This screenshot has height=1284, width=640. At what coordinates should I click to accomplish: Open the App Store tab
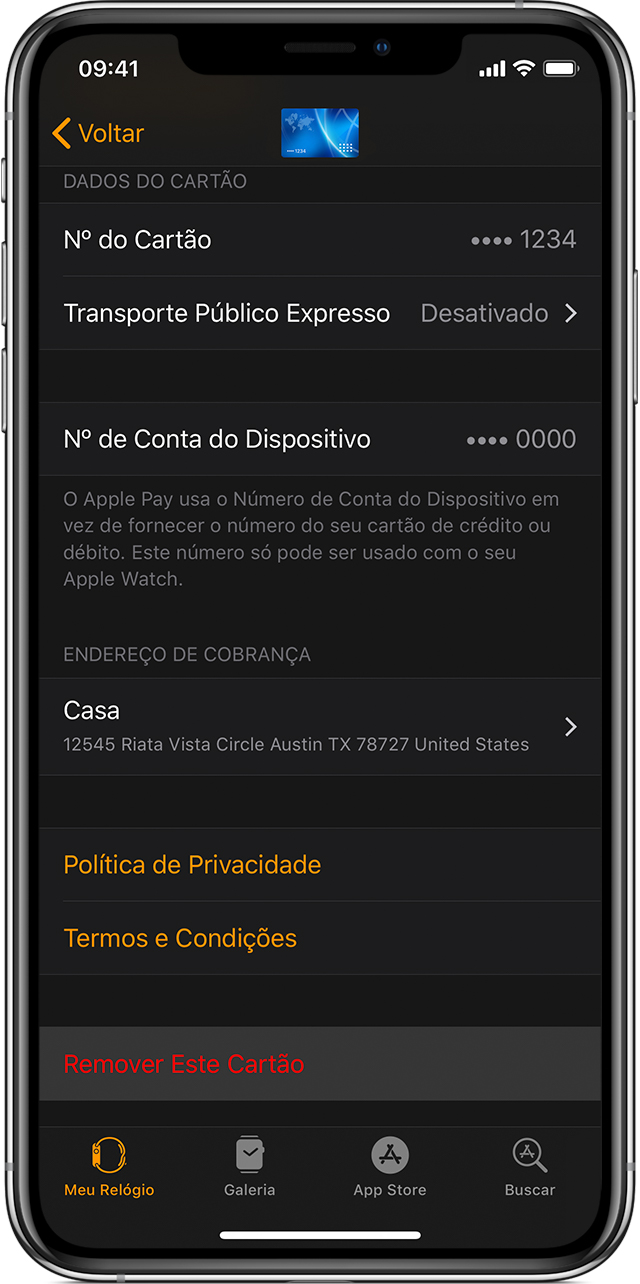[390, 1166]
